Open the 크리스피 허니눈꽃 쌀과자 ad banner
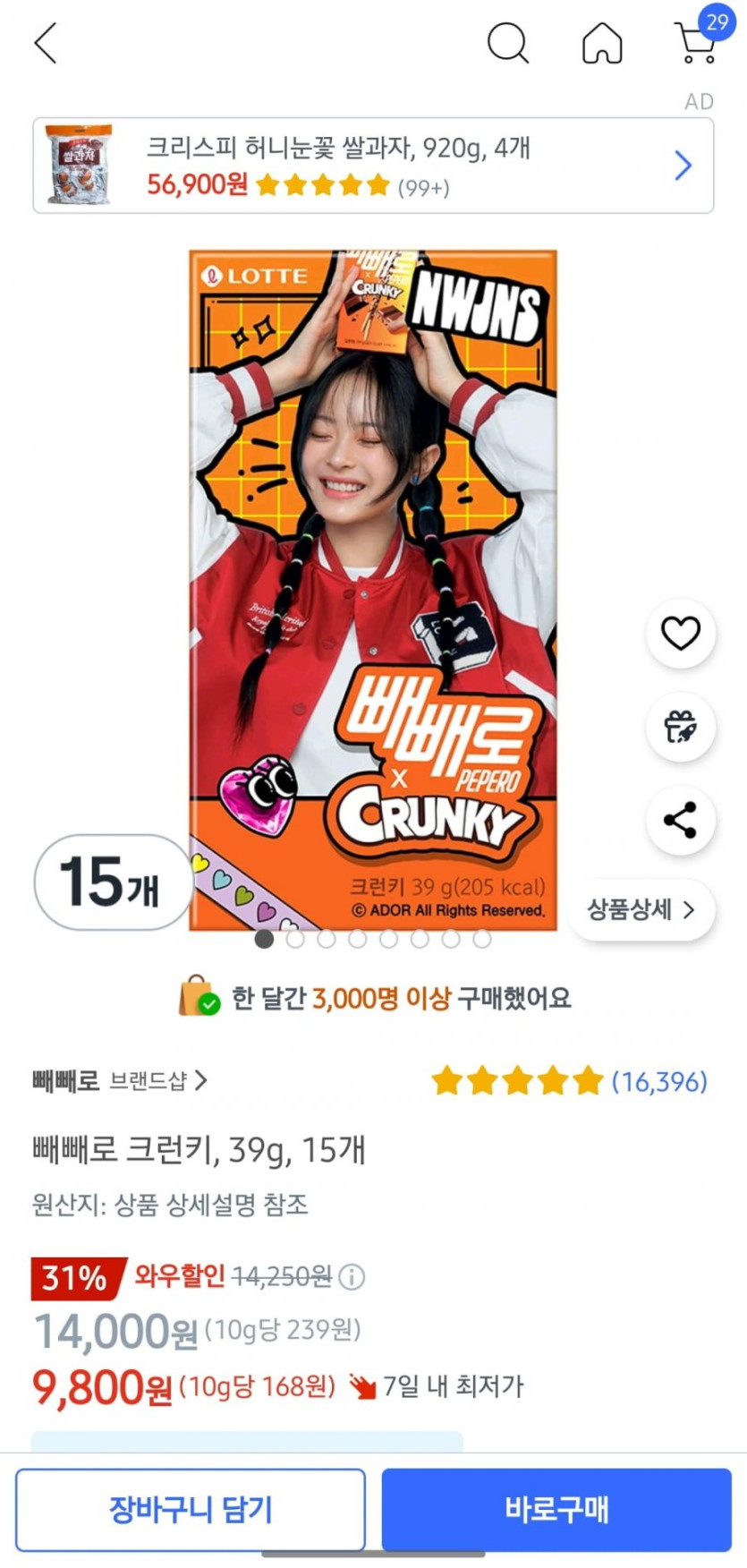747x1568 pixels. click(x=373, y=166)
